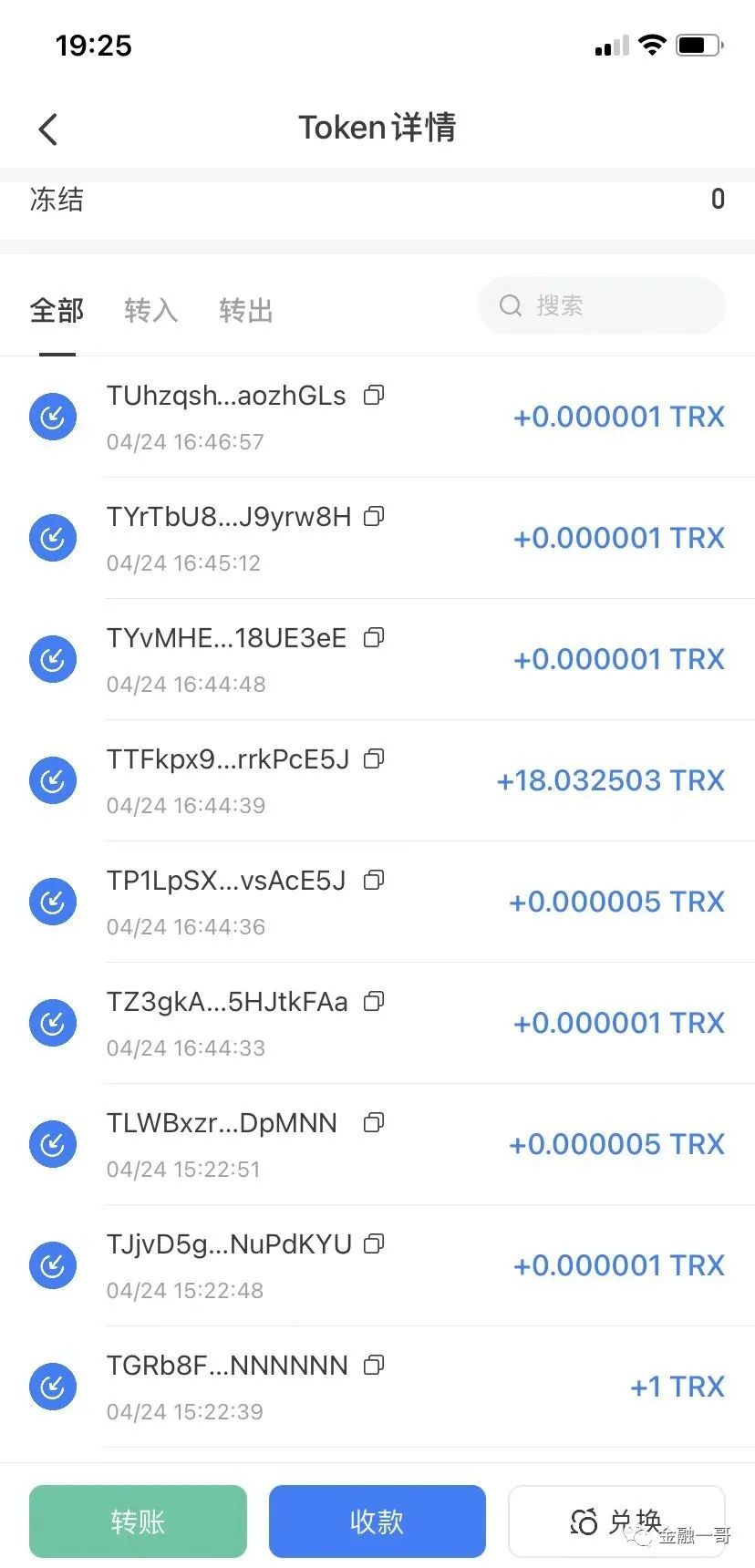Image resolution: width=755 pixels, height=1568 pixels.
Task: Switch to the 转入 tab
Action: click(x=150, y=310)
